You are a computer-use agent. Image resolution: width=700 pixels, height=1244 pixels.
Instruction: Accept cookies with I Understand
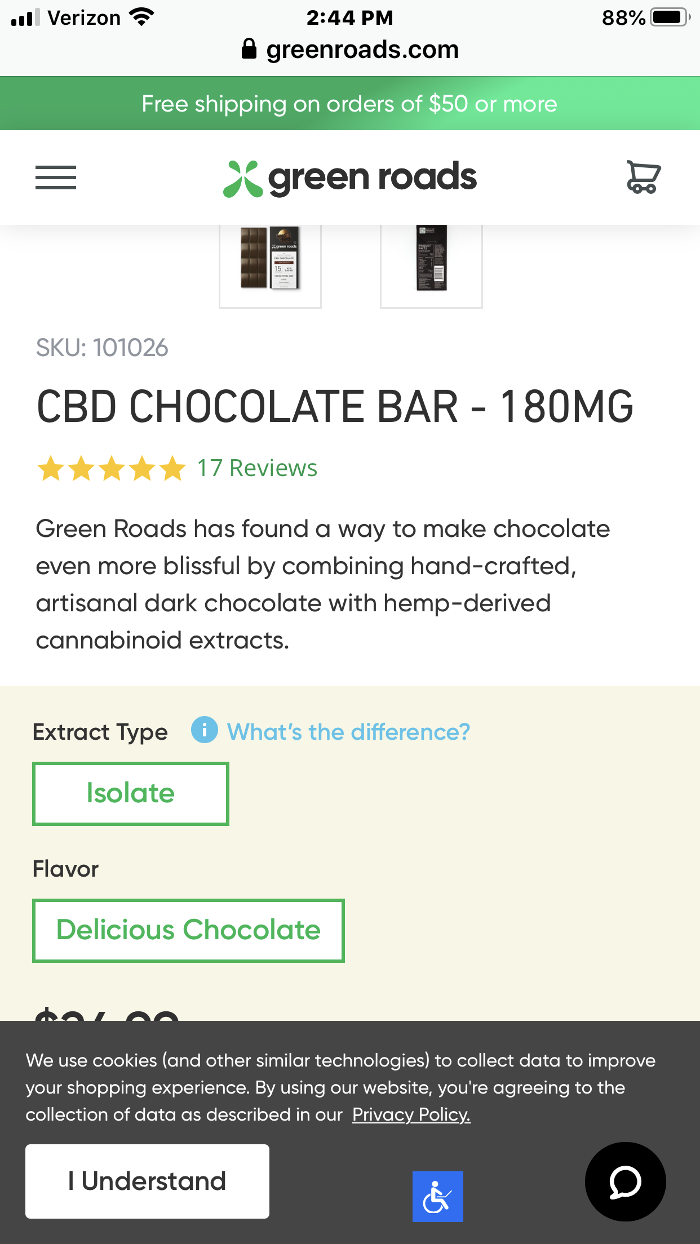tap(147, 1181)
